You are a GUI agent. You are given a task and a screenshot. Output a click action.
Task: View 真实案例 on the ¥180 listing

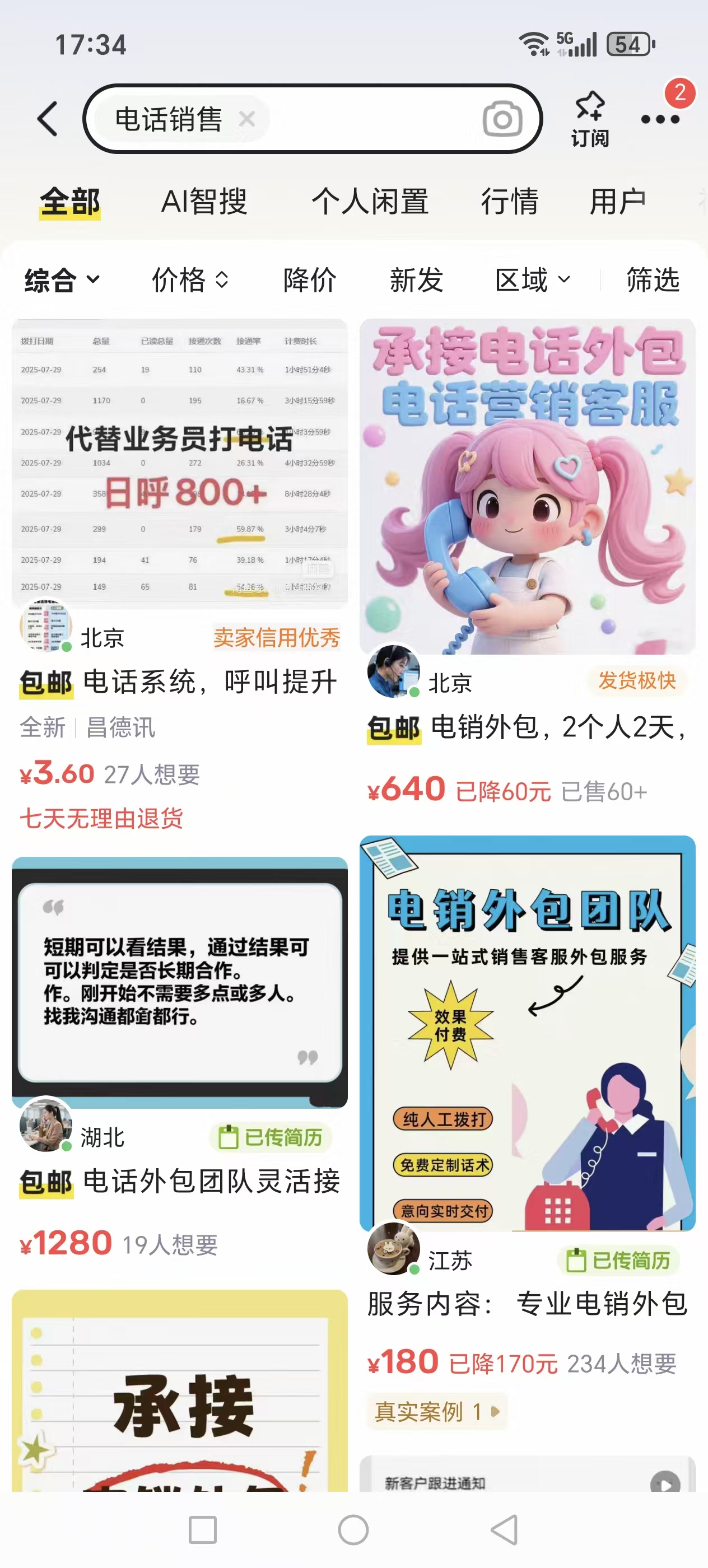[436, 1411]
